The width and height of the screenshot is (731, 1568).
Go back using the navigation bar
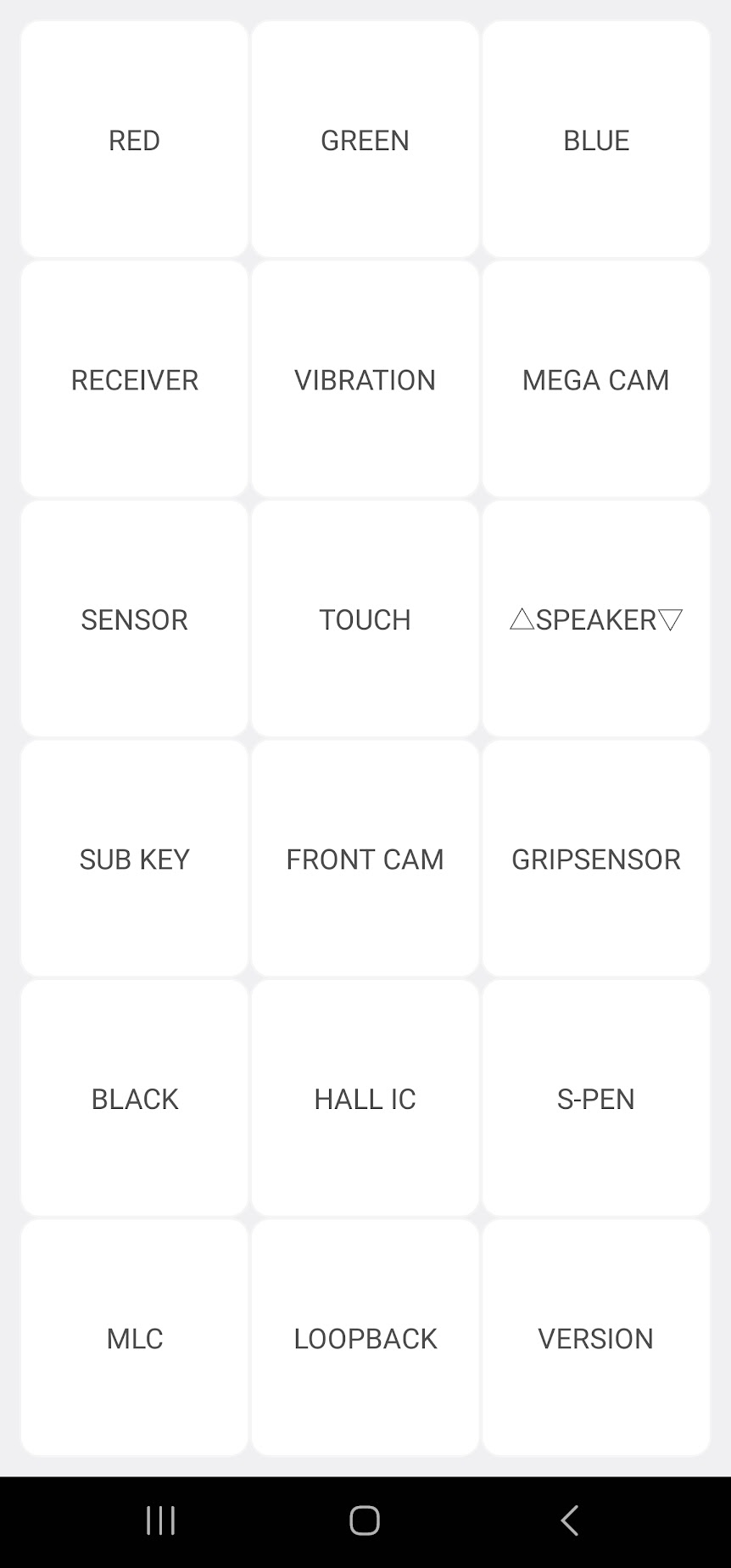(x=570, y=1520)
